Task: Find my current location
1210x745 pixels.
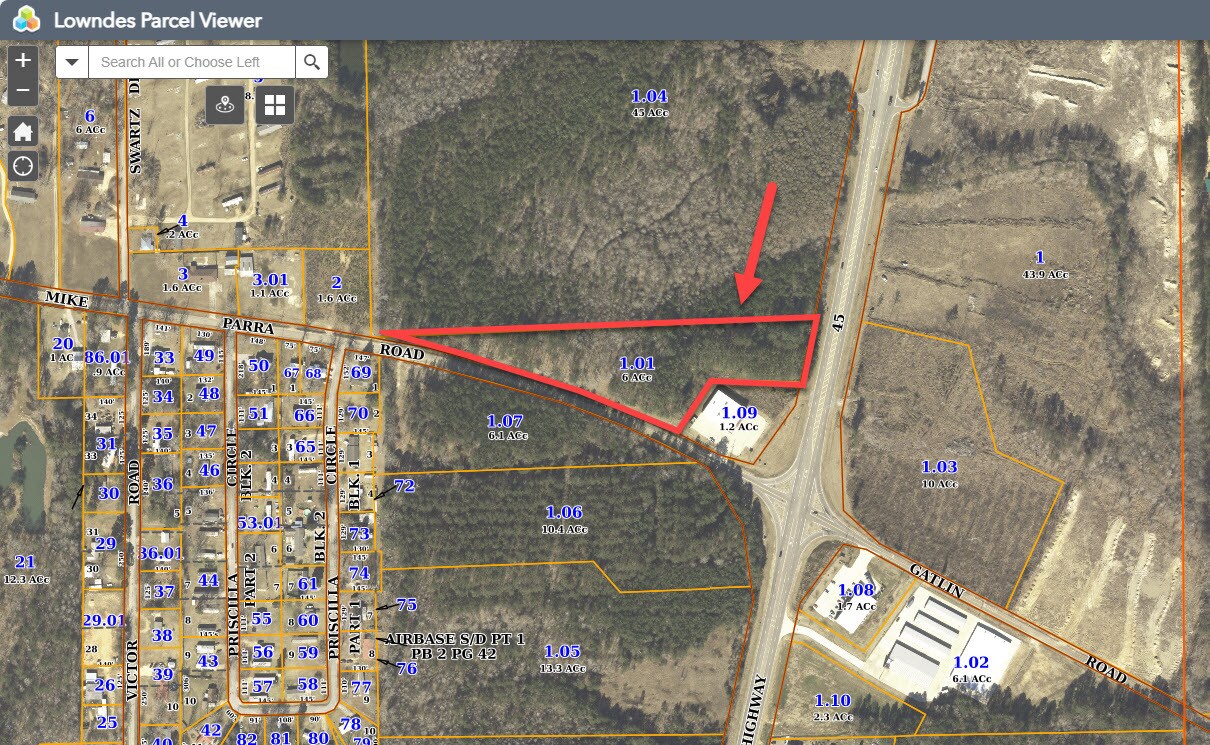Action: click(x=23, y=166)
